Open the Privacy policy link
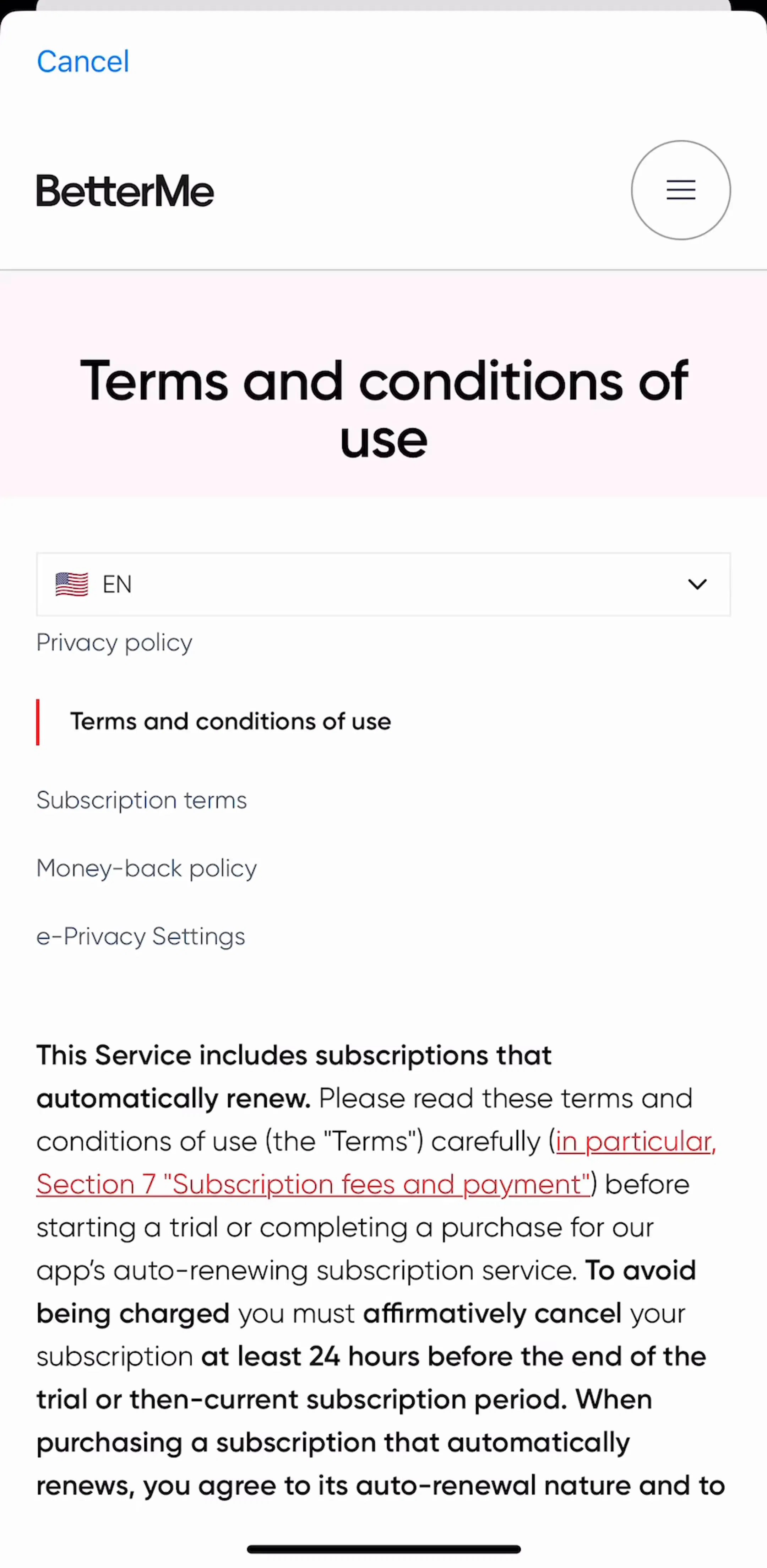Screen dimensions: 767x1568 point(114,643)
